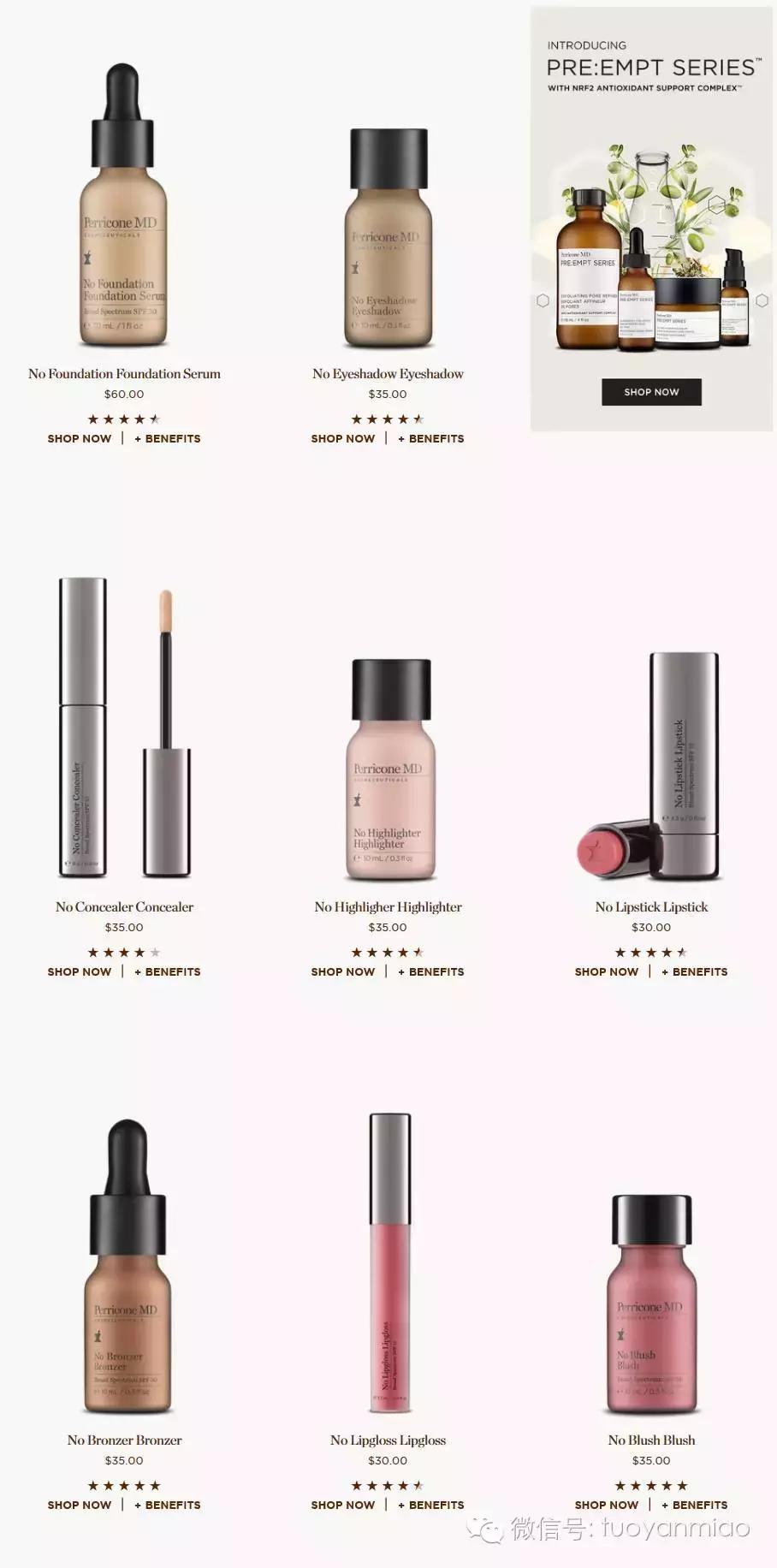Expand benefits of No Foundation Foundation Serum

(x=168, y=438)
